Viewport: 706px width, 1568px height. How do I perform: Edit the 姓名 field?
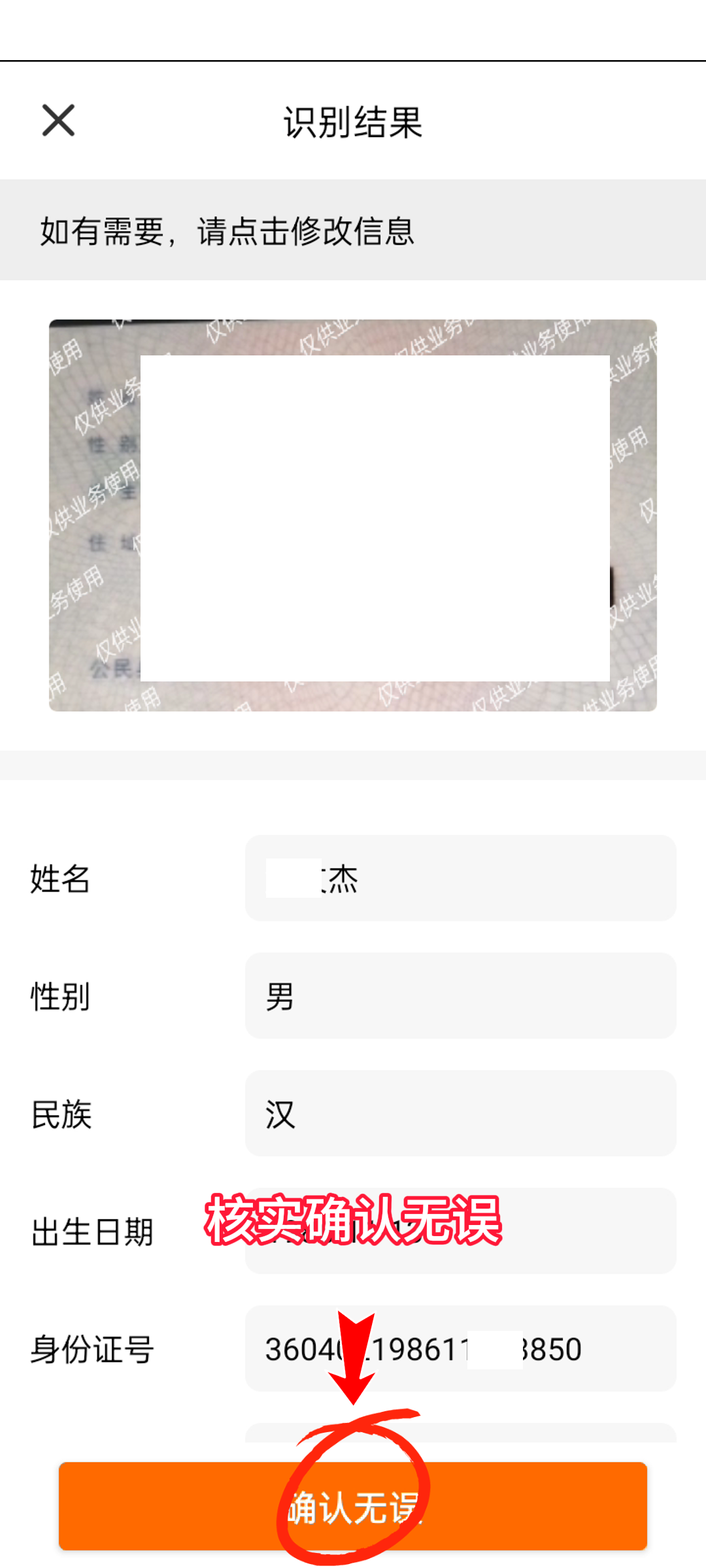(460, 878)
